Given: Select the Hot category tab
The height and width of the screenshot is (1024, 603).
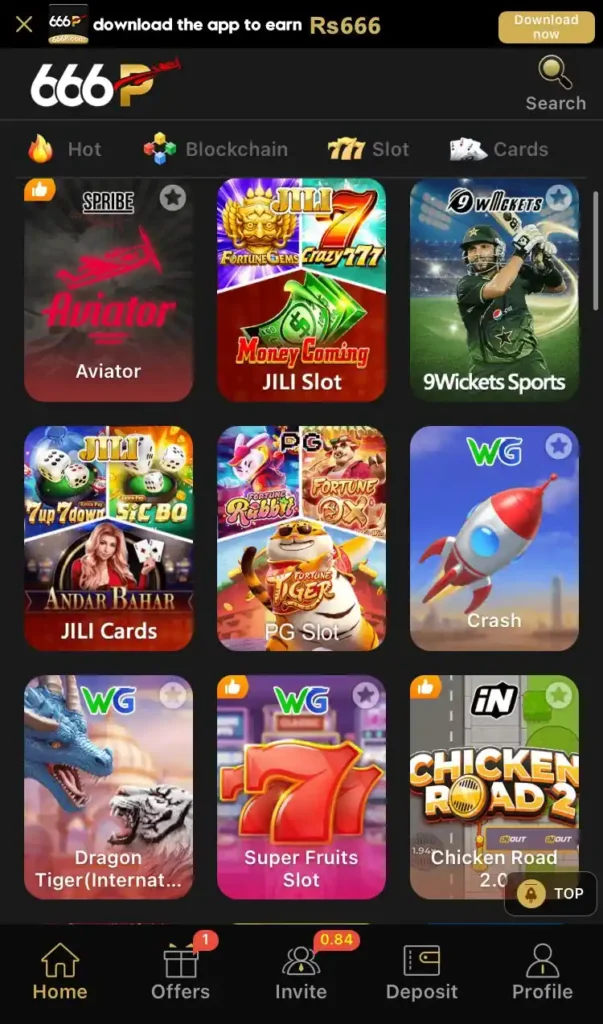Looking at the screenshot, I should (65, 149).
